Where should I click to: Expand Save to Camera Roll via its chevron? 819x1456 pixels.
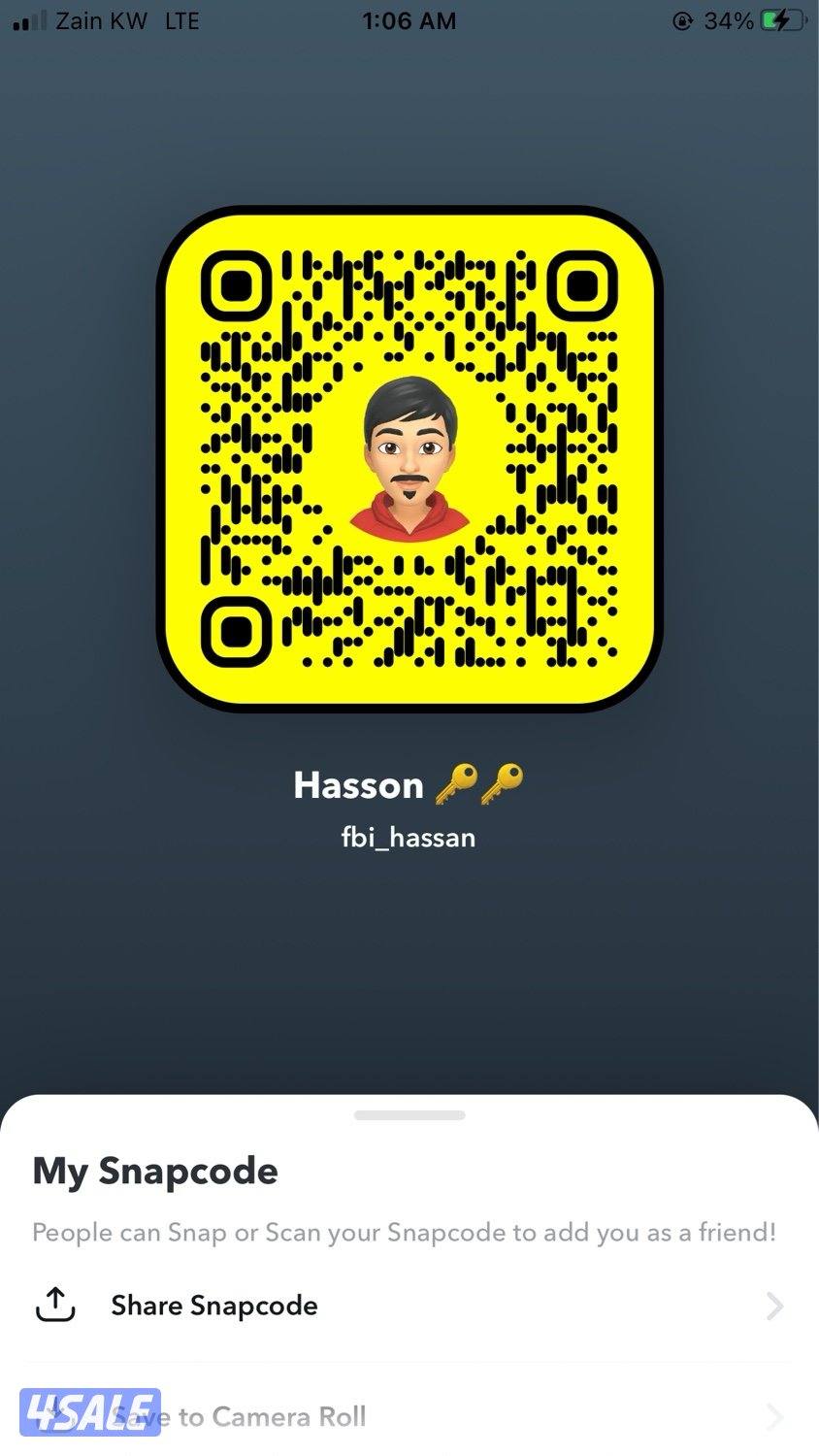[x=771, y=1416]
